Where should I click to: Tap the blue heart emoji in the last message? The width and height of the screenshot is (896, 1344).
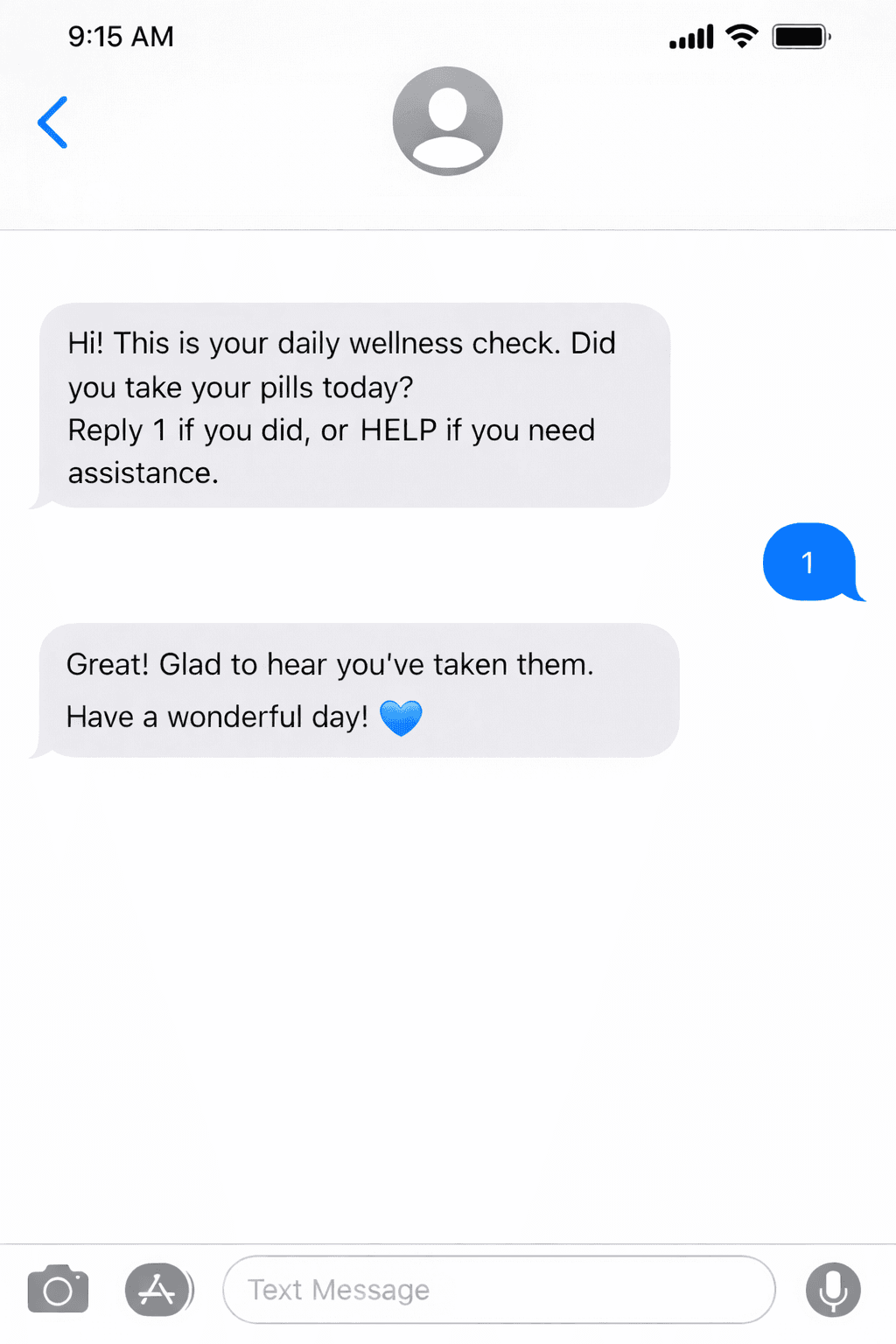coord(401,717)
